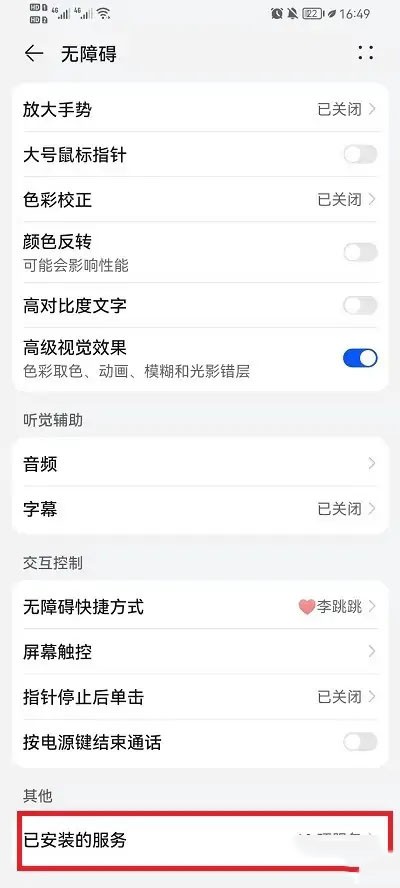Disable 高级视觉效果
The image size is (400, 888).
[x=360, y=358]
